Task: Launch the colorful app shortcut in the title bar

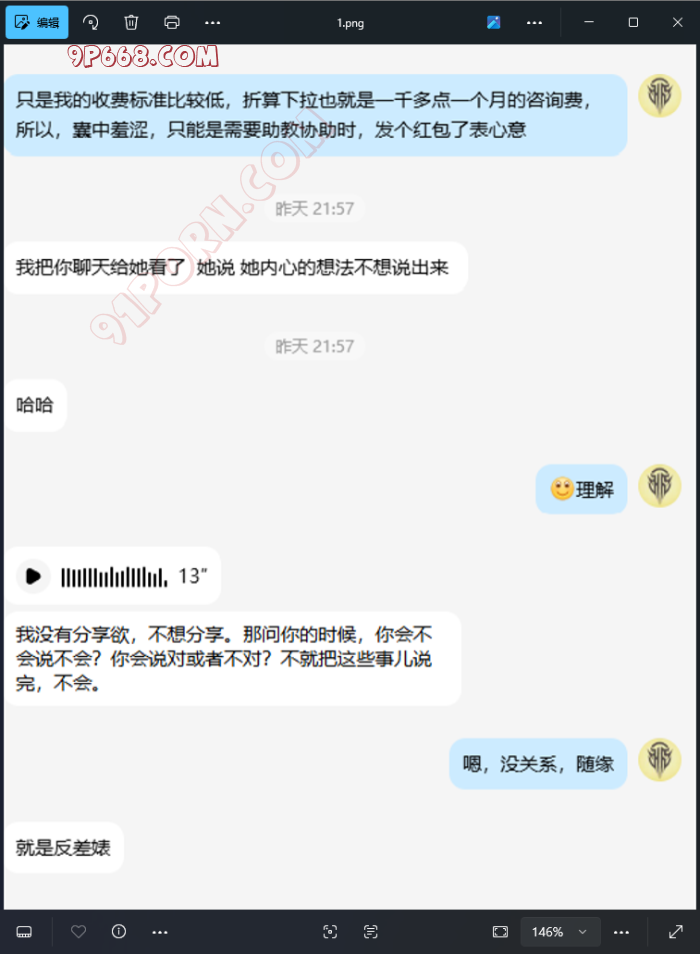Action: click(493, 22)
